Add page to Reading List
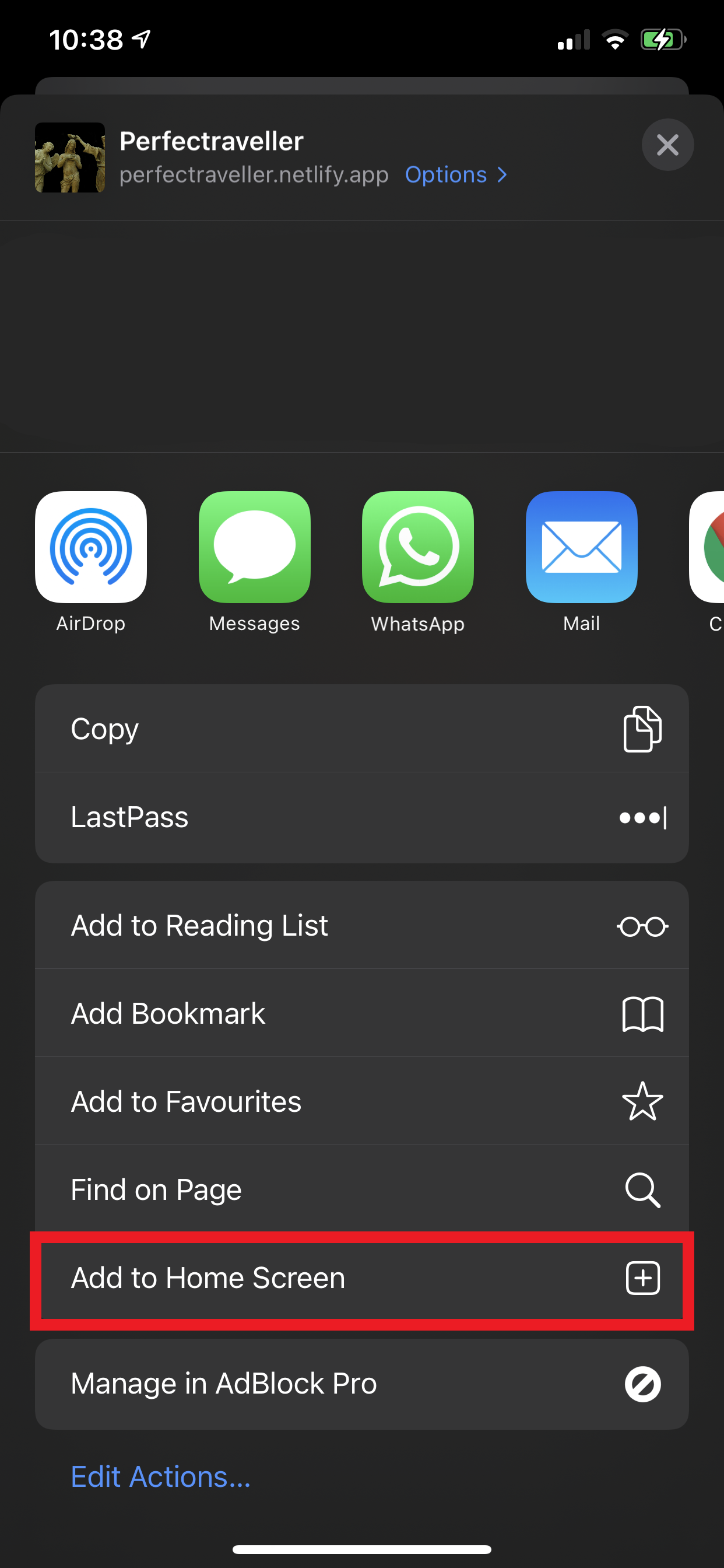This screenshot has width=724, height=1568. pyautogui.click(x=361, y=926)
